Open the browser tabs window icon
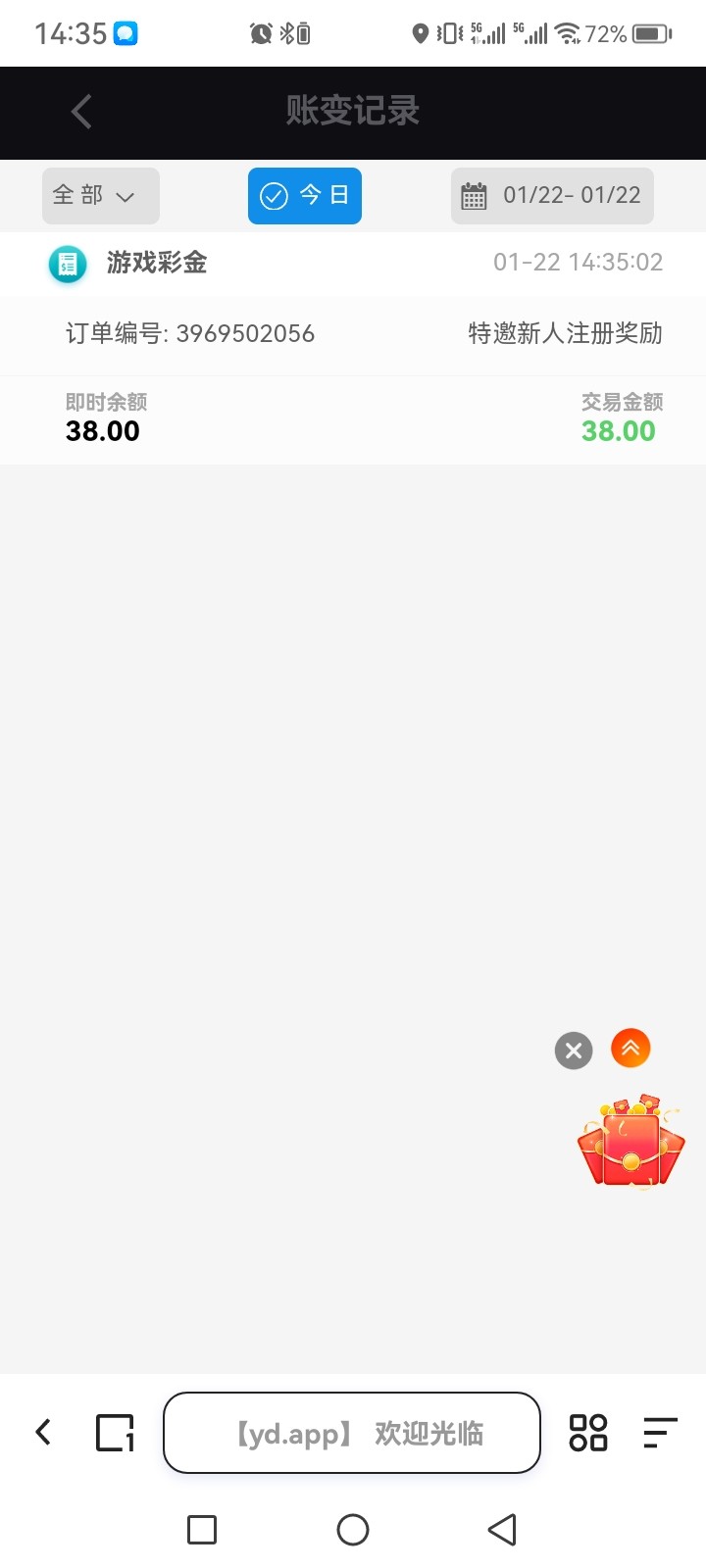Viewport: 706px width, 1568px height. [x=115, y=1433]
